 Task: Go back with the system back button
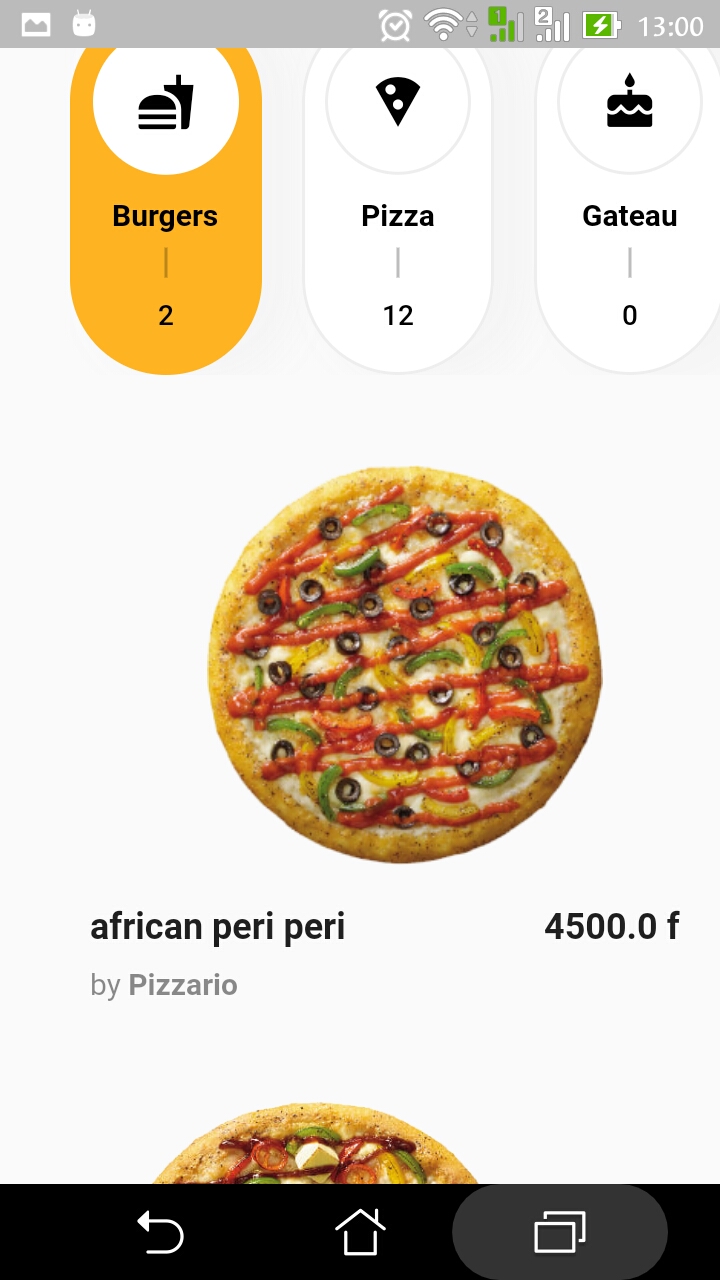click(160, 1231)
